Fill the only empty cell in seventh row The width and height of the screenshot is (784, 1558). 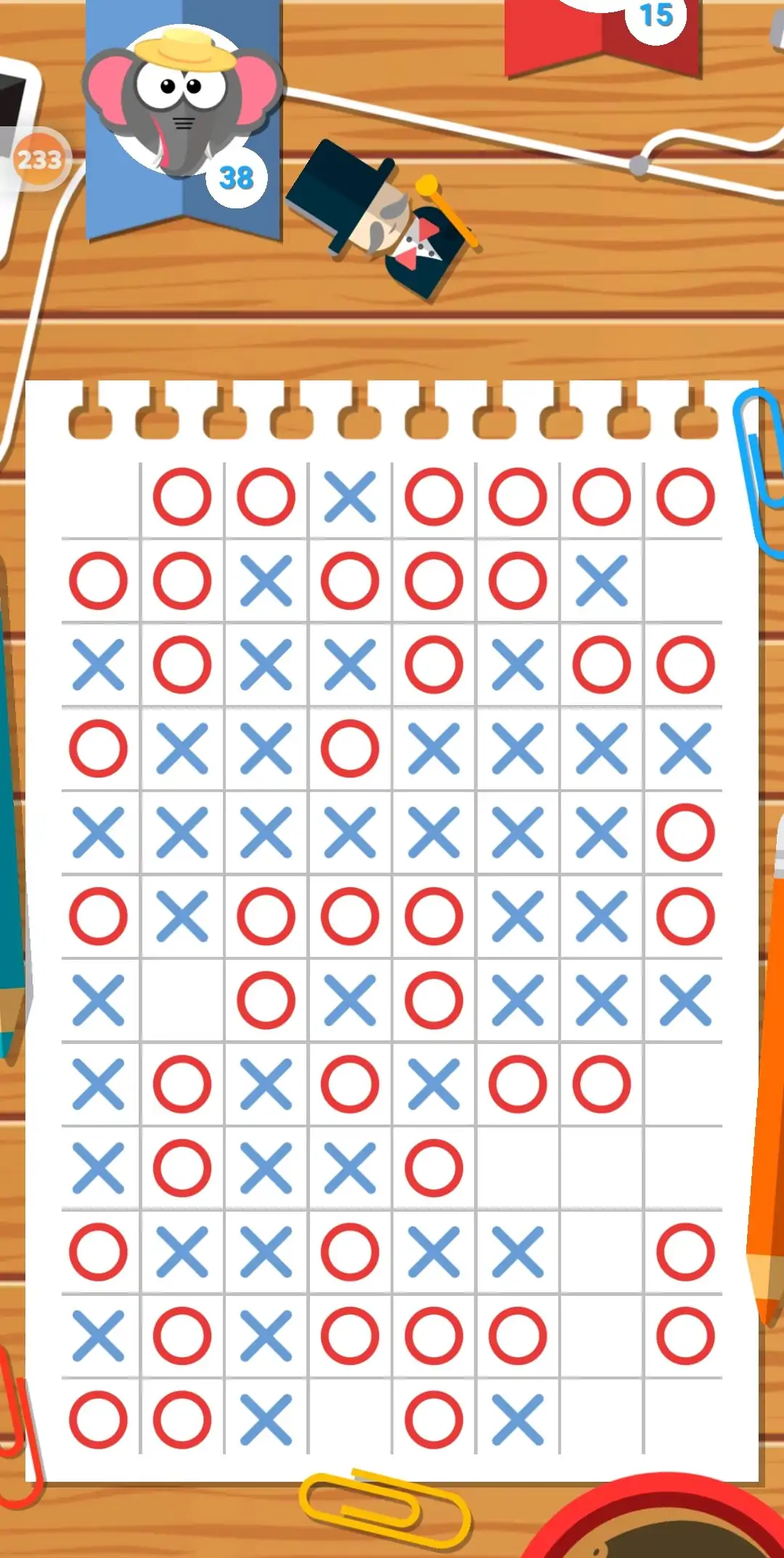(182, 1000)
